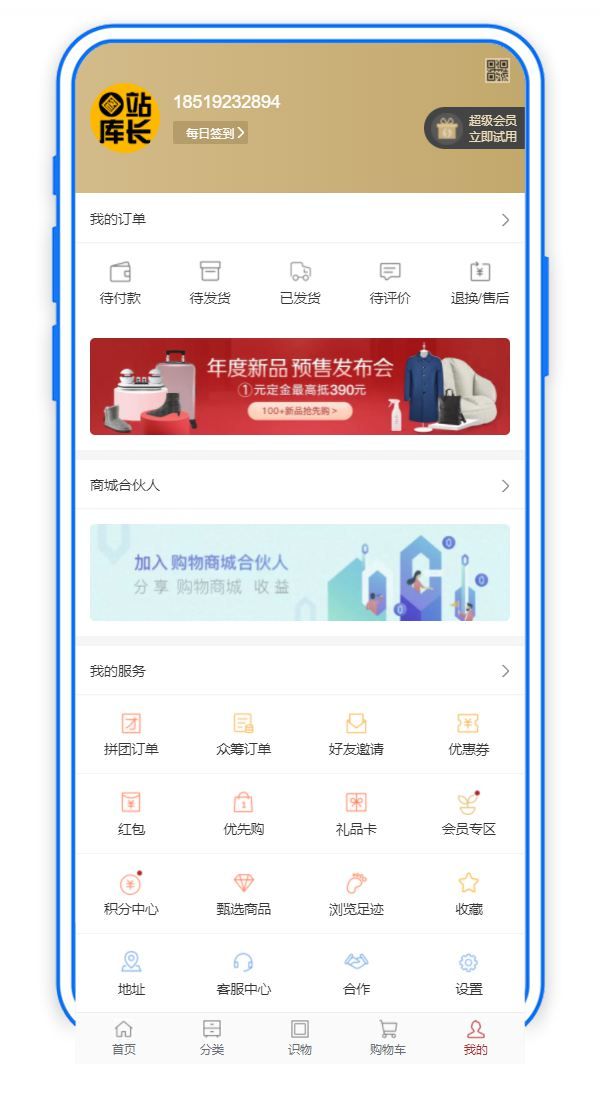Try the 超级会员 super membership
The height and width of the screenshot is (1109, 600).
[477, 128]
